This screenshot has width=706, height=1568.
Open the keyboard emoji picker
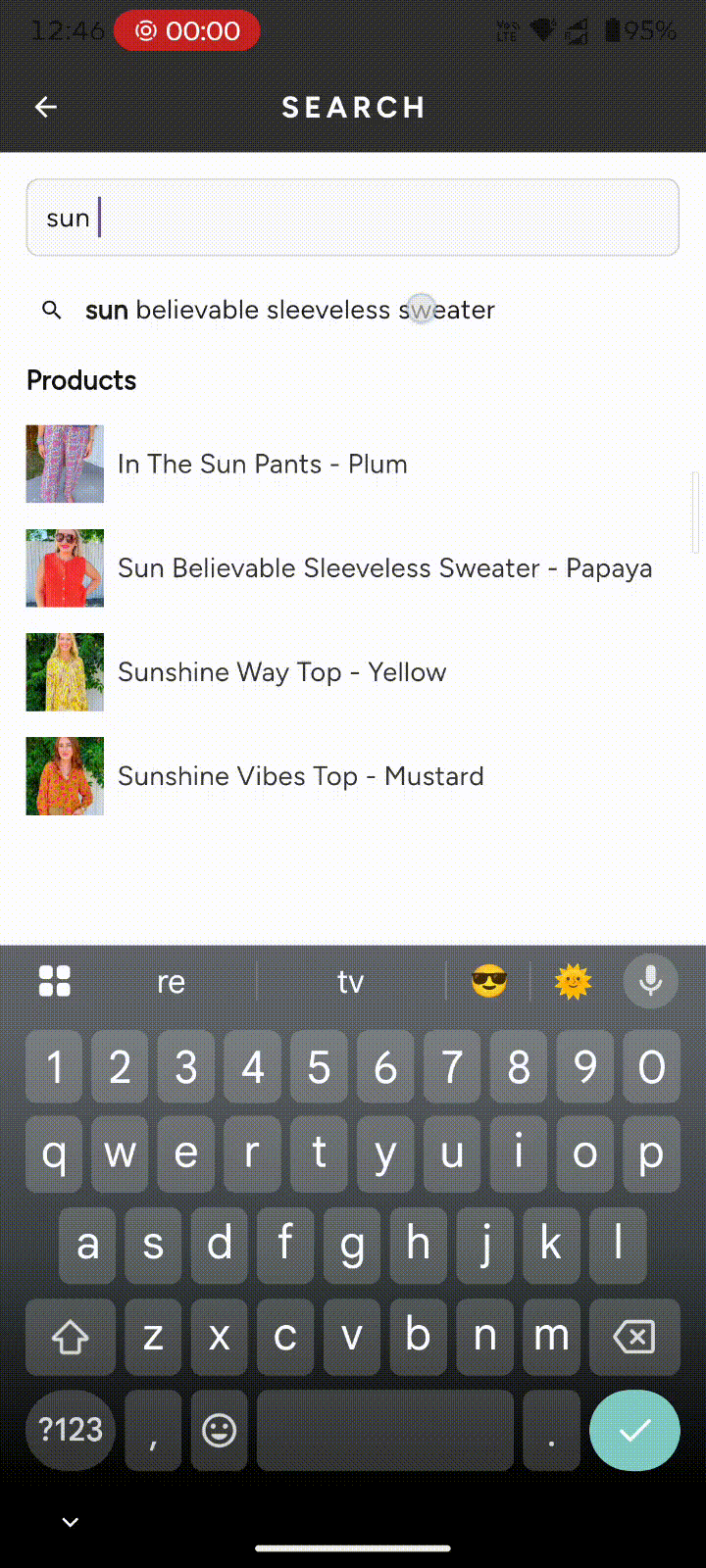pos(219,1430)
